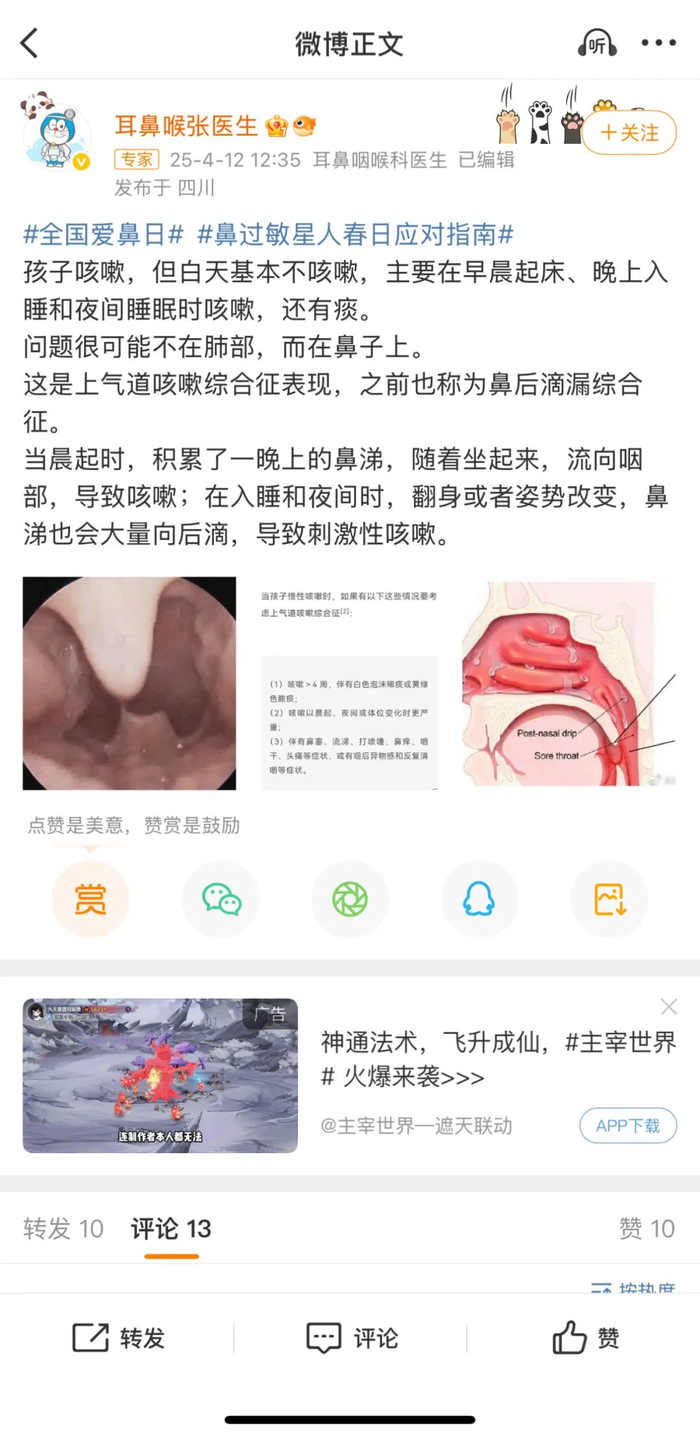Listen to the post via headphone icon

pyautogui.click(x=597, y=44)
